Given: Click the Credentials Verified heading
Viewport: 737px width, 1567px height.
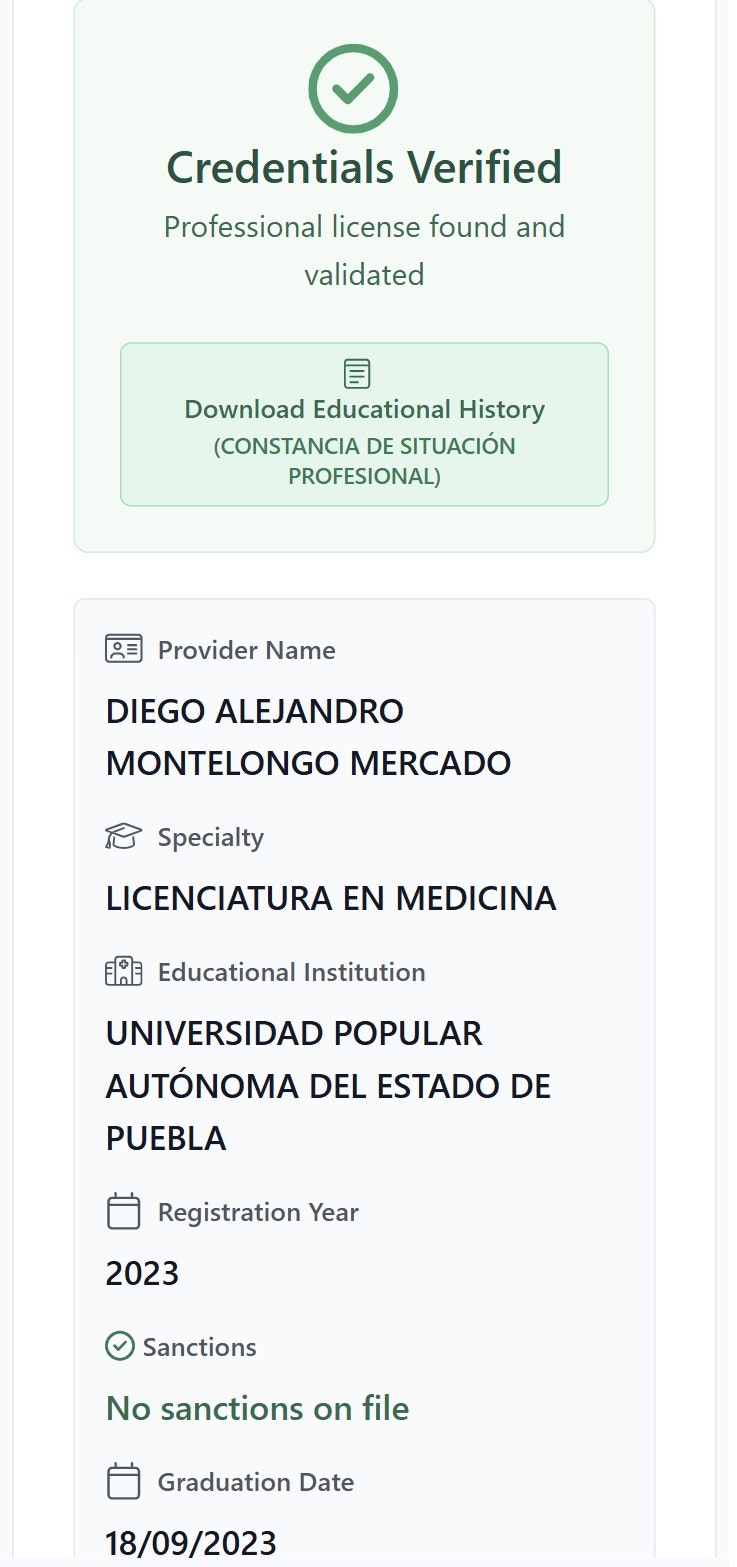Looking at the screenshot, I should (x=364, y=168).
